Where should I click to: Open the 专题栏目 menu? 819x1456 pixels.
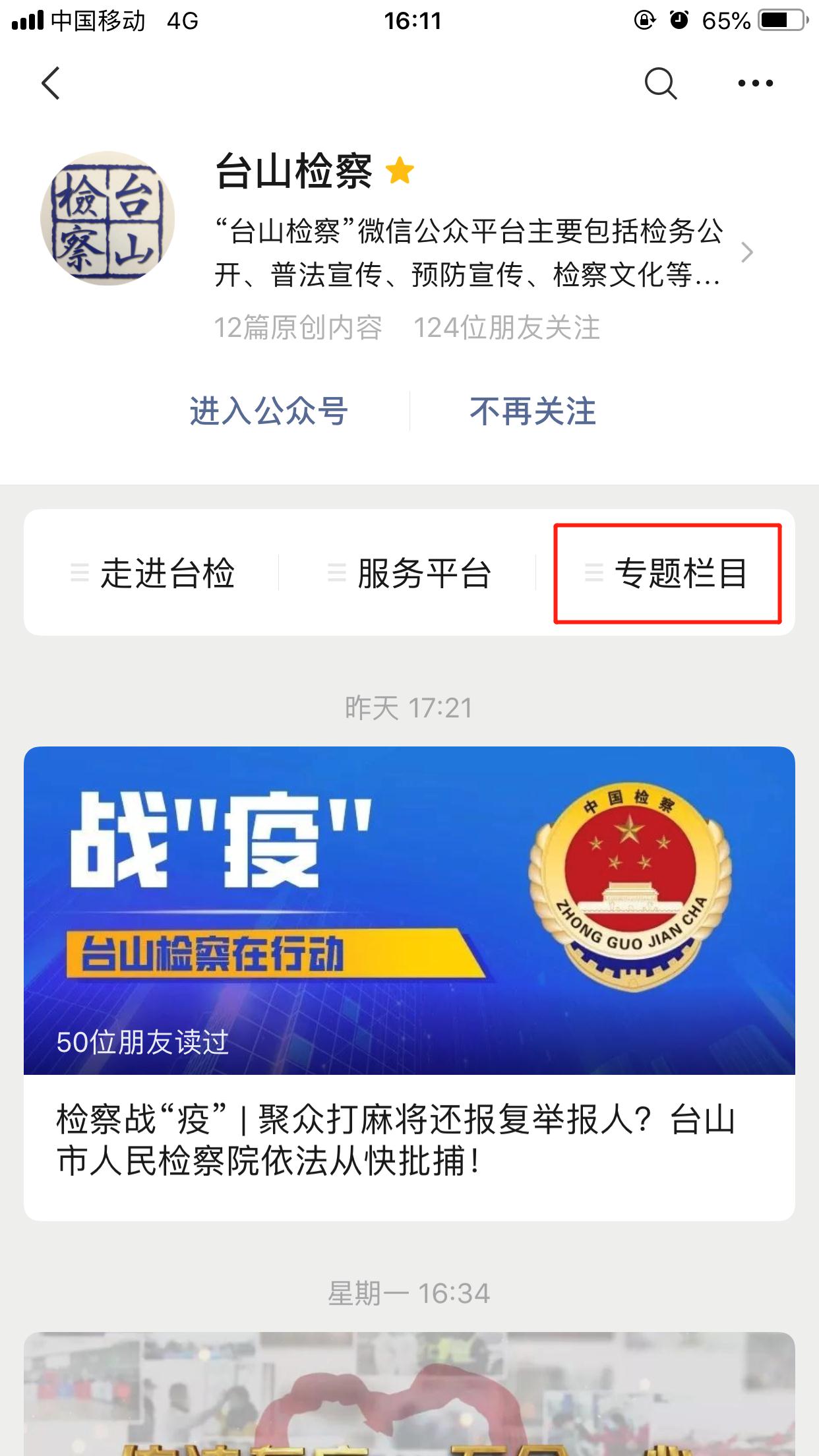point(667,572)
